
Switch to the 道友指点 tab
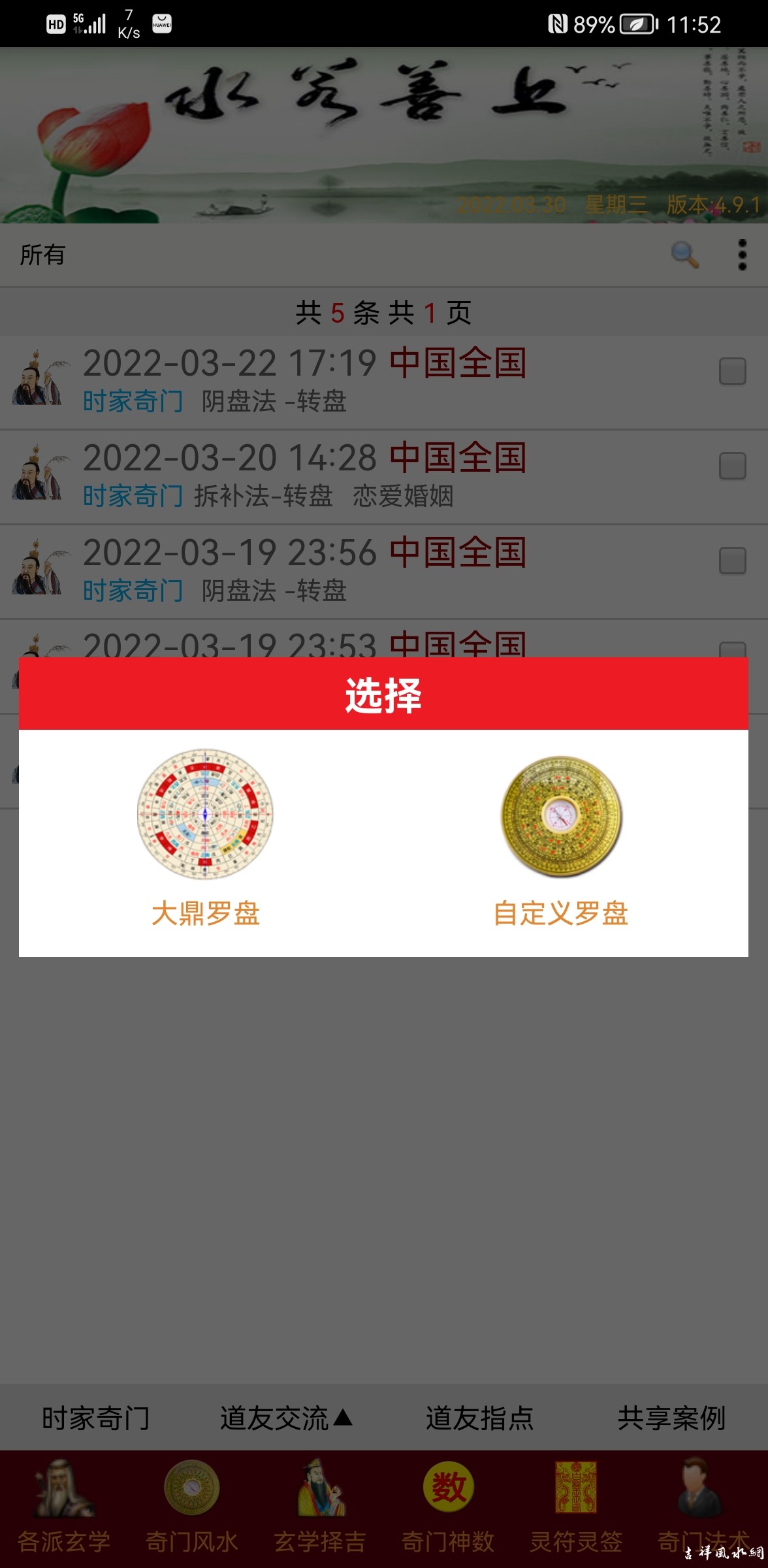[x=479, y=1418]
